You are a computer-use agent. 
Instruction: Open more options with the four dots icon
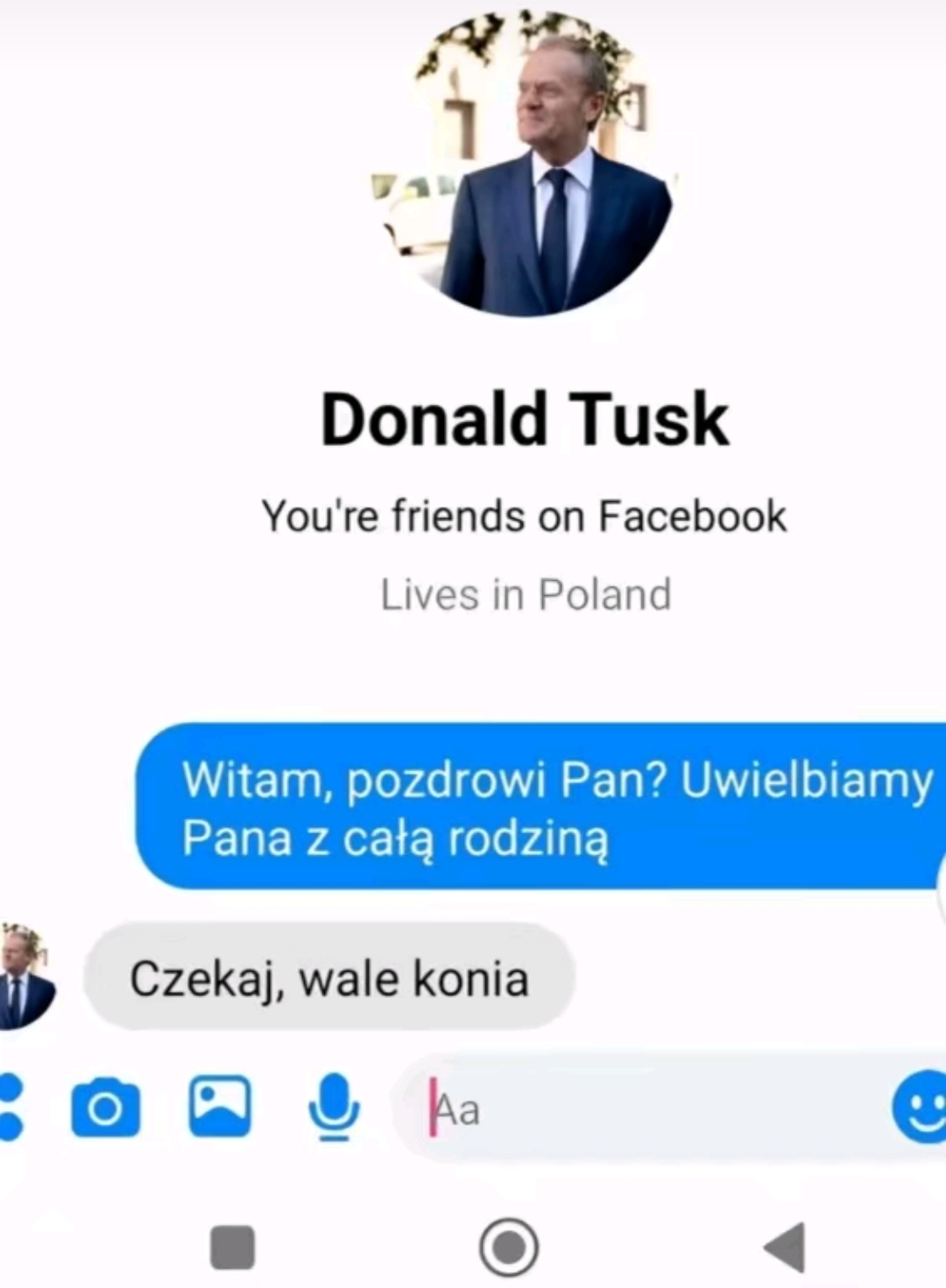(x=11, y=1108)
